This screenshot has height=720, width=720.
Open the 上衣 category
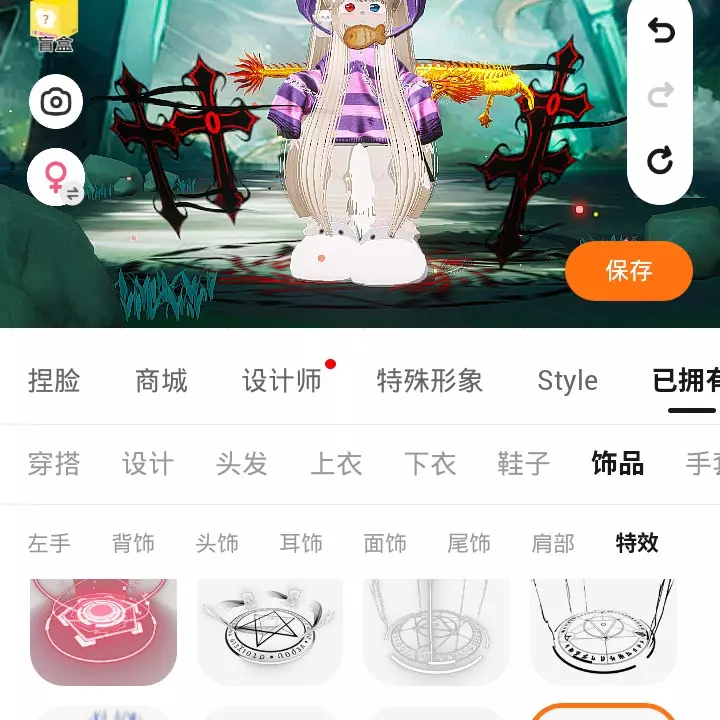336,464
